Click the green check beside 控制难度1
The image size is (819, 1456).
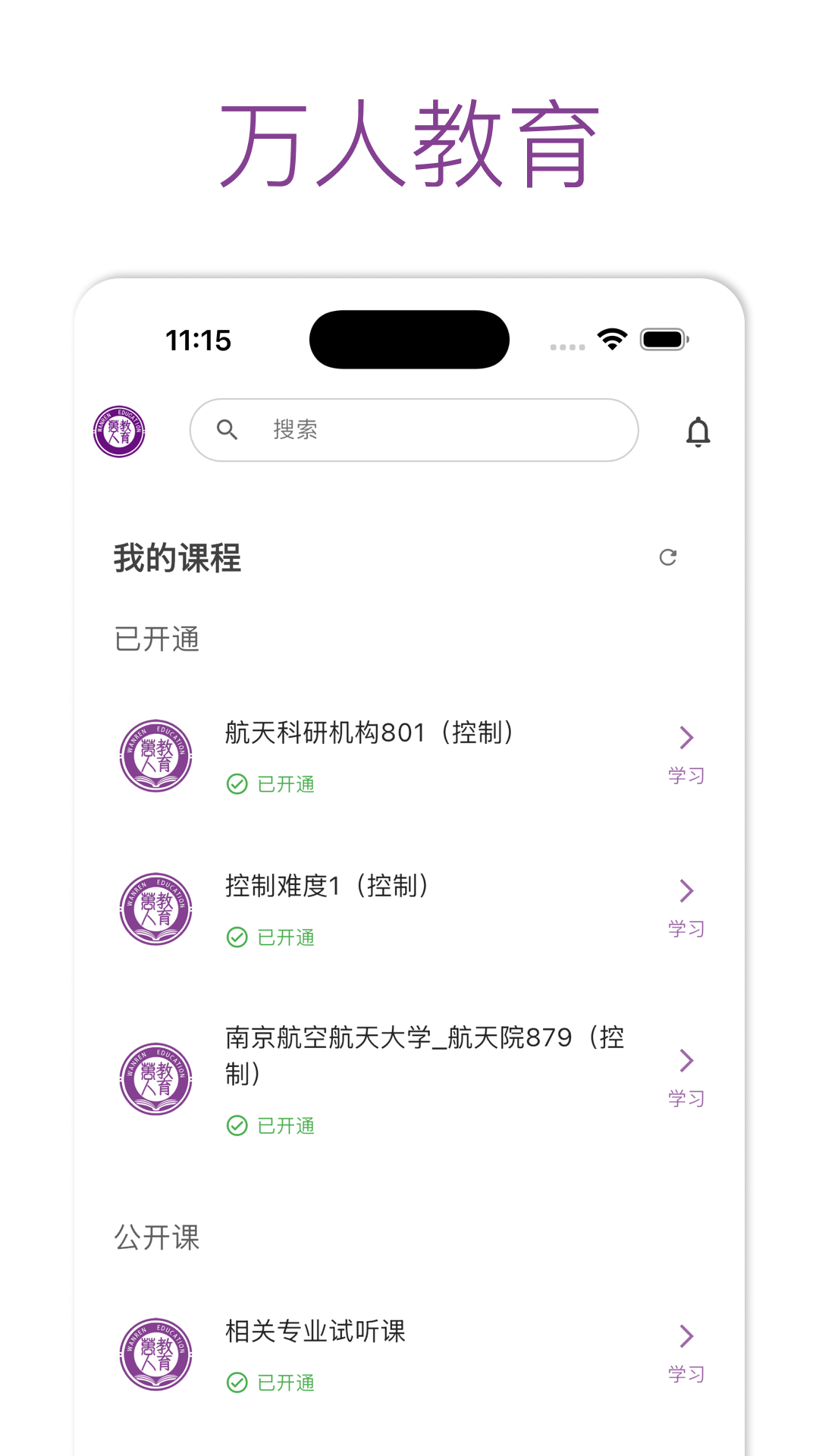[x=237, y=937]
